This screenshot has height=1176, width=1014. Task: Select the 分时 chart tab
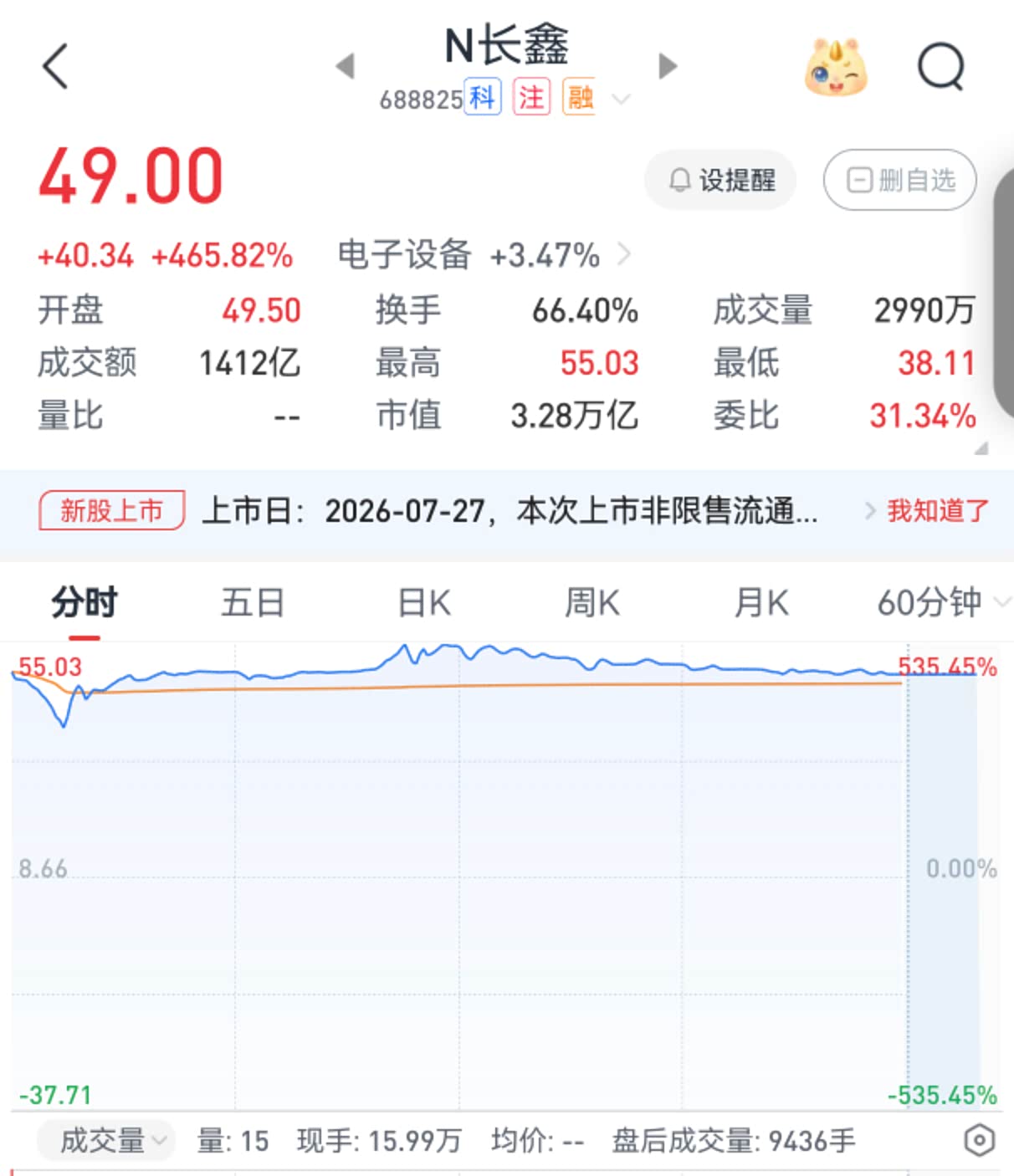click(84, 604)
